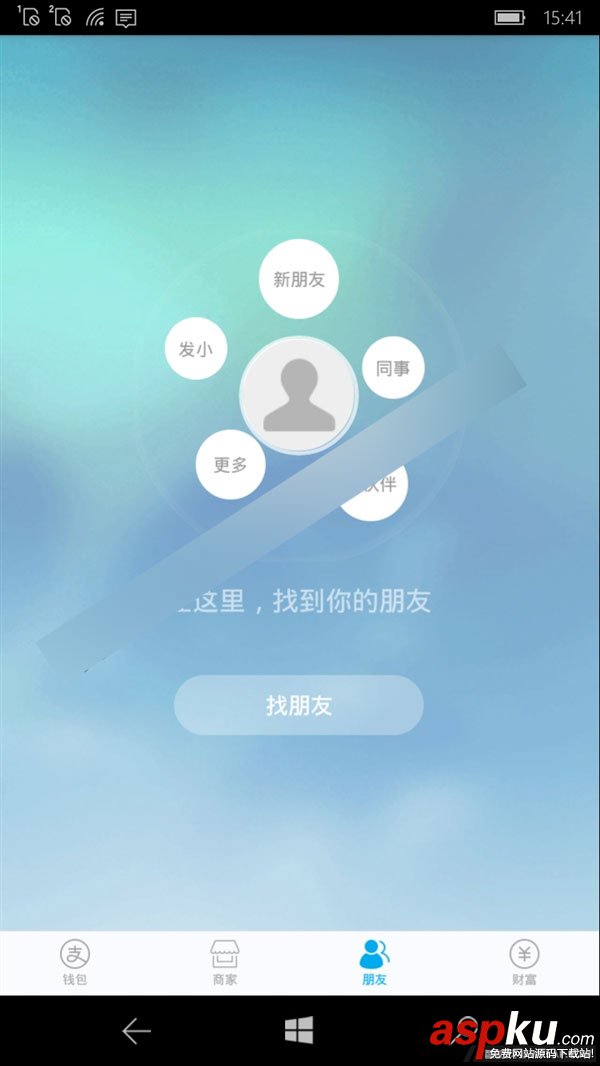Tap the center profile avatar

click(298, 396)
